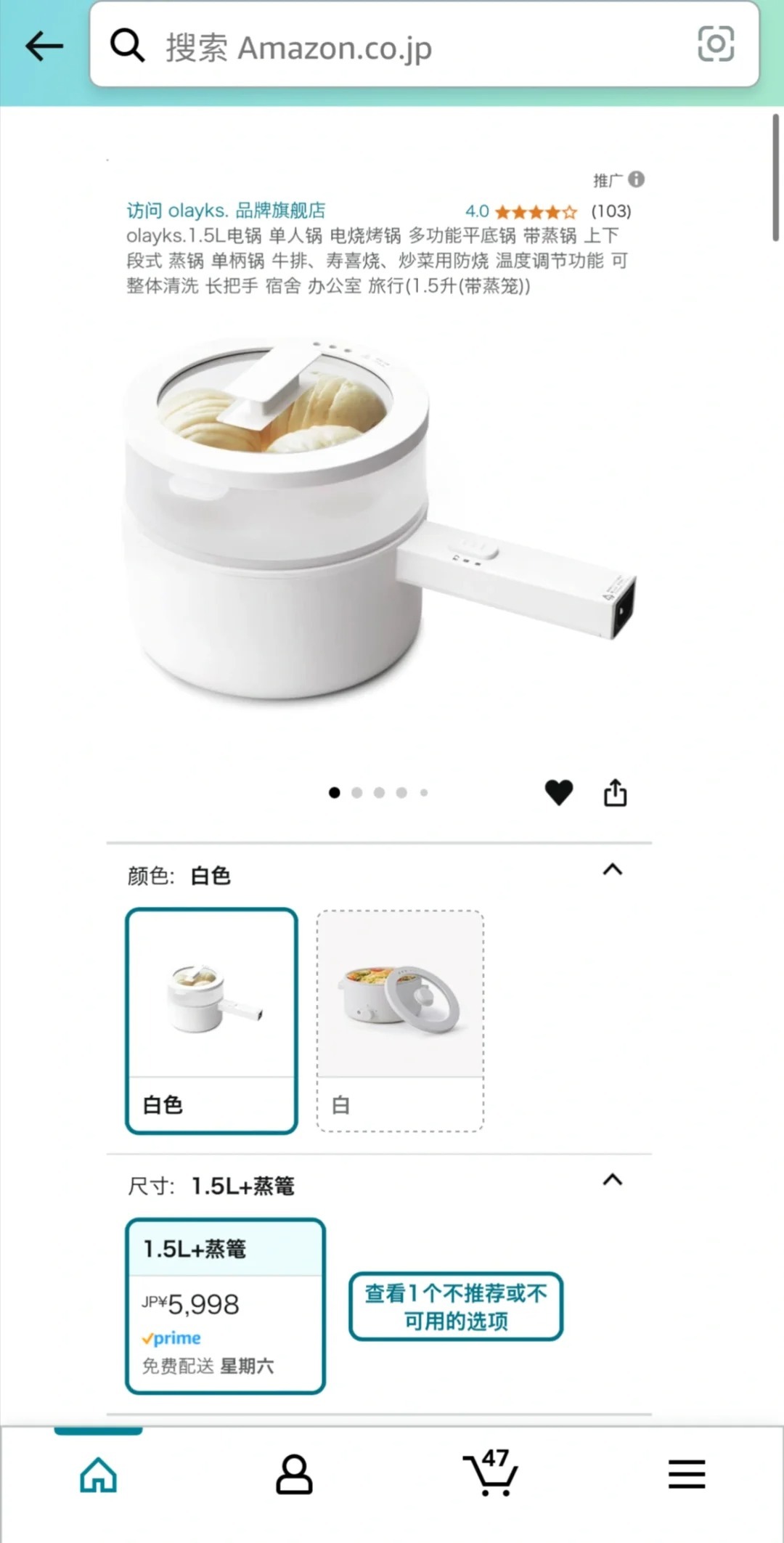Select the 白色 color option
Screen dimensions: 784x1543
click(211, 1020)
